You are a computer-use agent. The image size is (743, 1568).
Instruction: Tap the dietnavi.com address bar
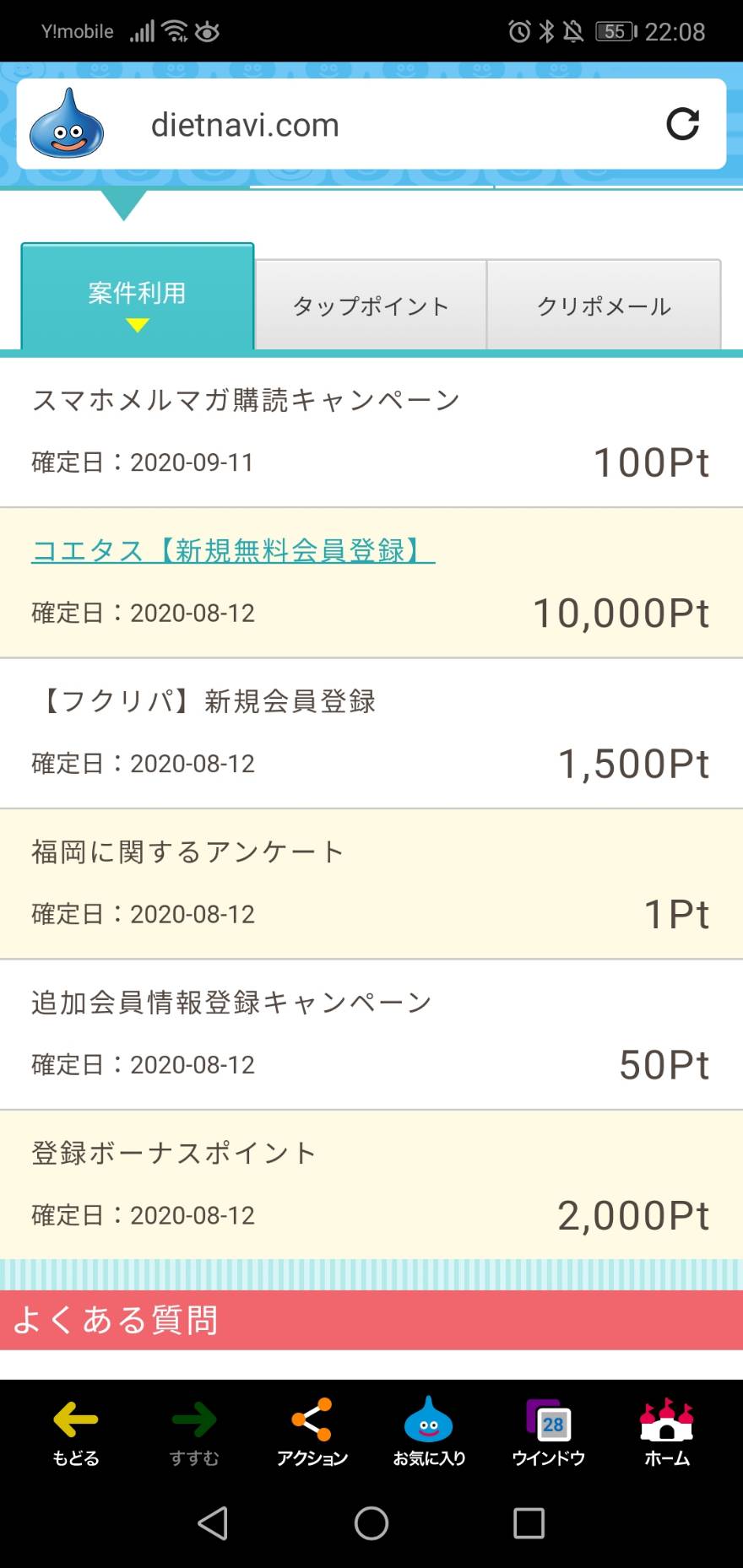[x=371, y=124]
